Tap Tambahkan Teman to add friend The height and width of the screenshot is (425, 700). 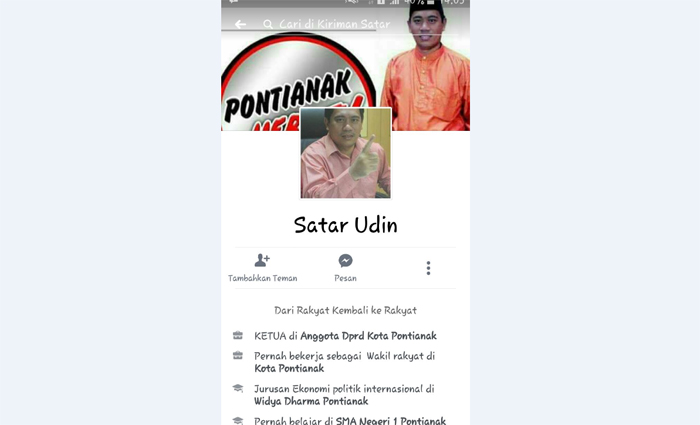(262, 267)
